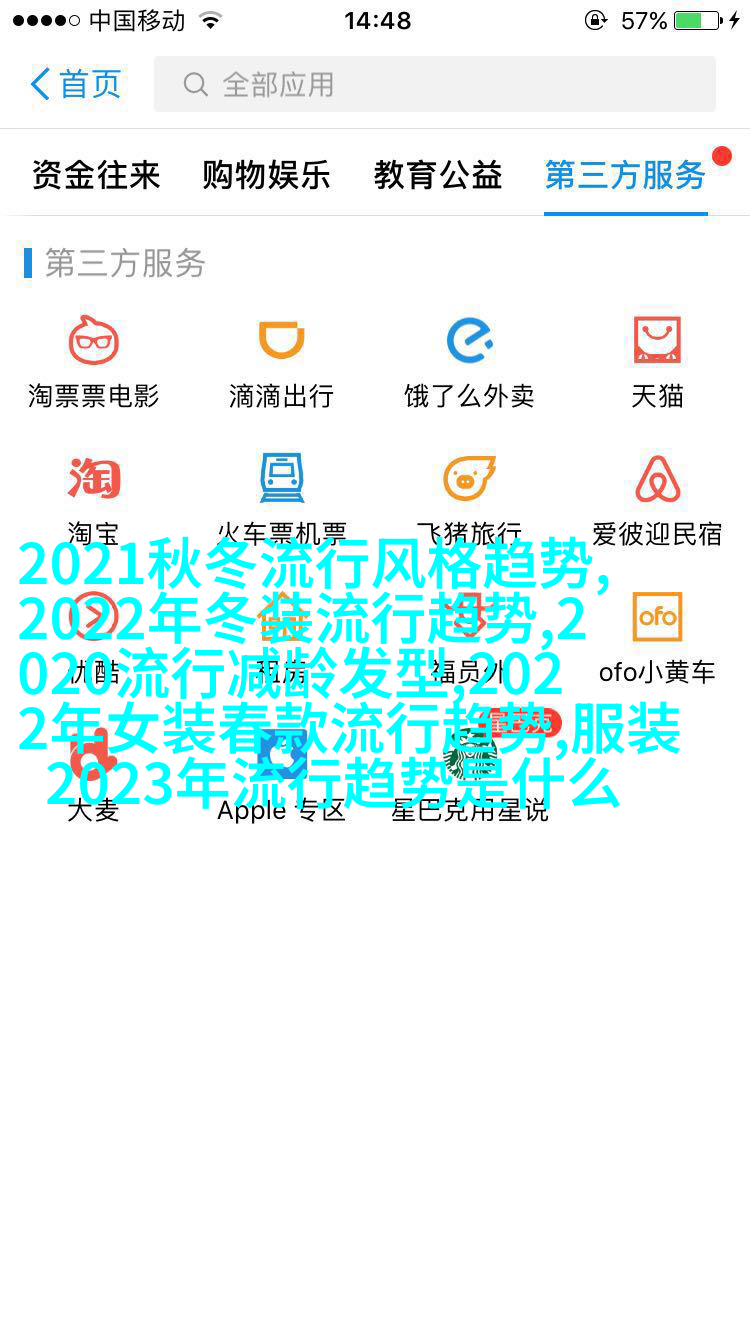This screenshot has width=750, height=1334.
Task: Open ofo小黄车 service
Action: click(657, 636)
